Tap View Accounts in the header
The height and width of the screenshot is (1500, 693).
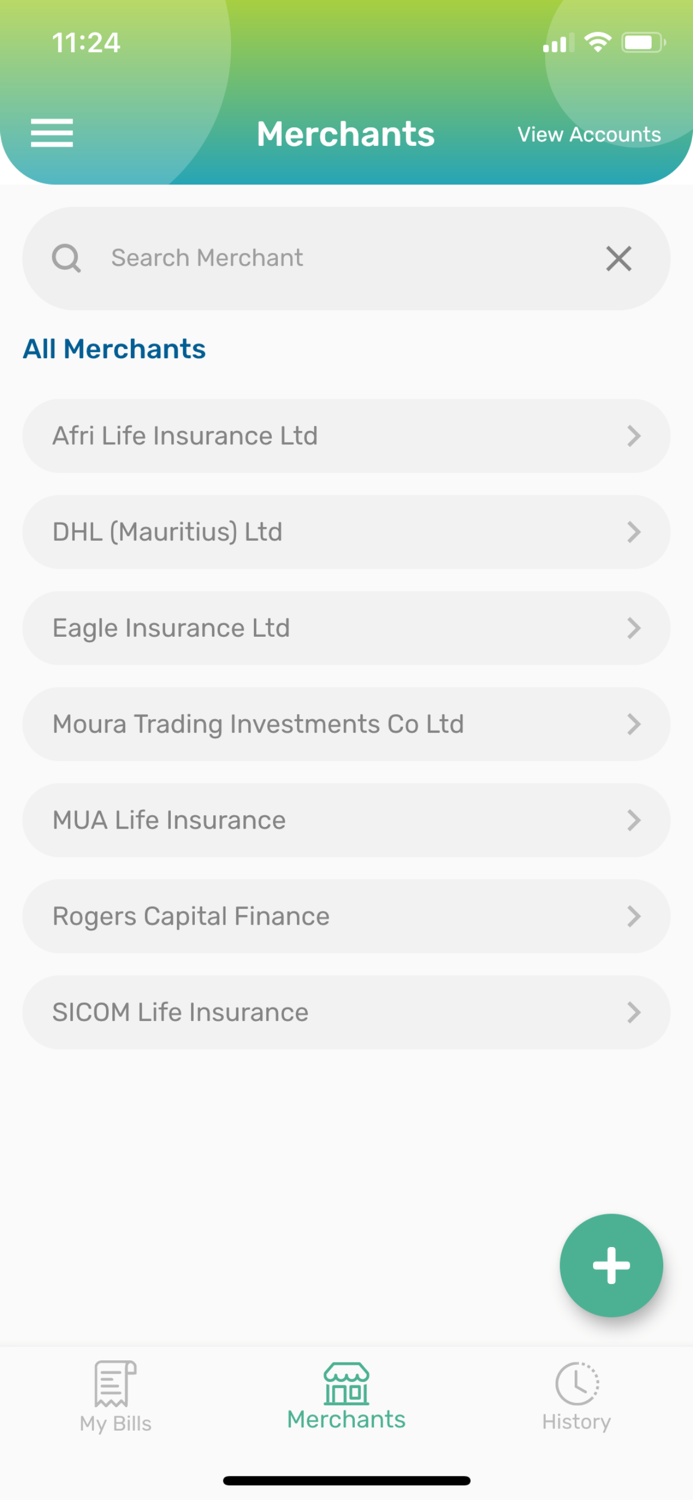pyautogui.click(x=589, y=134)
